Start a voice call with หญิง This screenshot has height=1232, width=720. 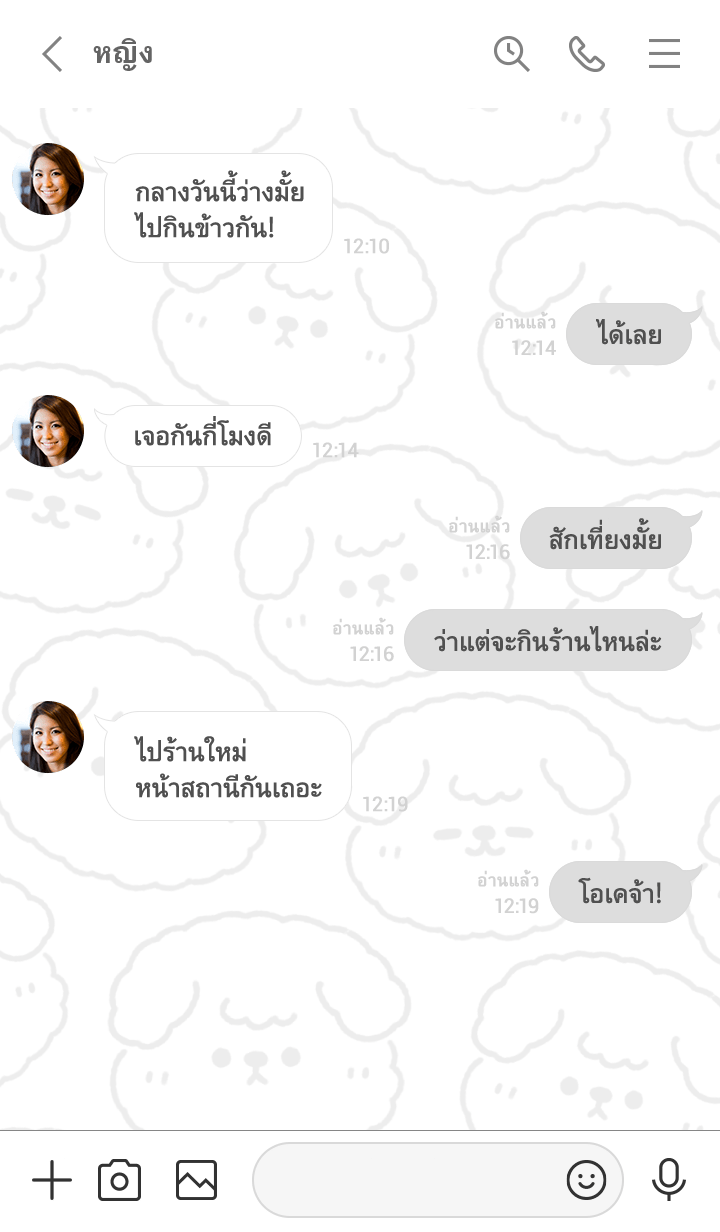[x=587, y=54]
